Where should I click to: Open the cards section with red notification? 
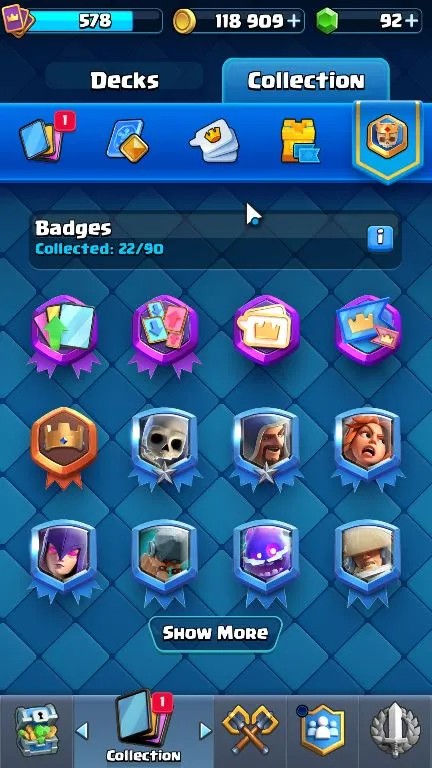pos(43,139)
